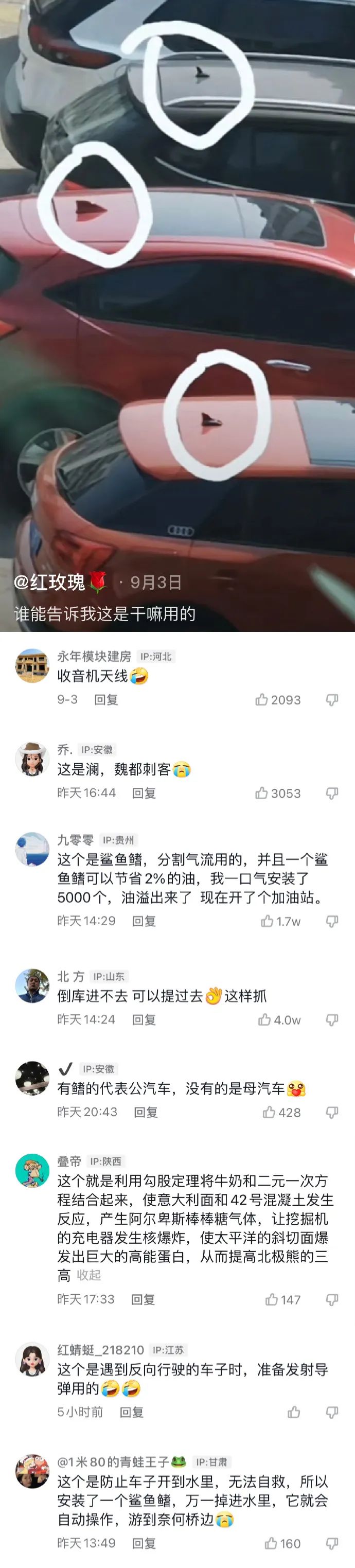Reply to 九零零's comment
Viewport: 355px width, 1568px height.
coord(144,922)
